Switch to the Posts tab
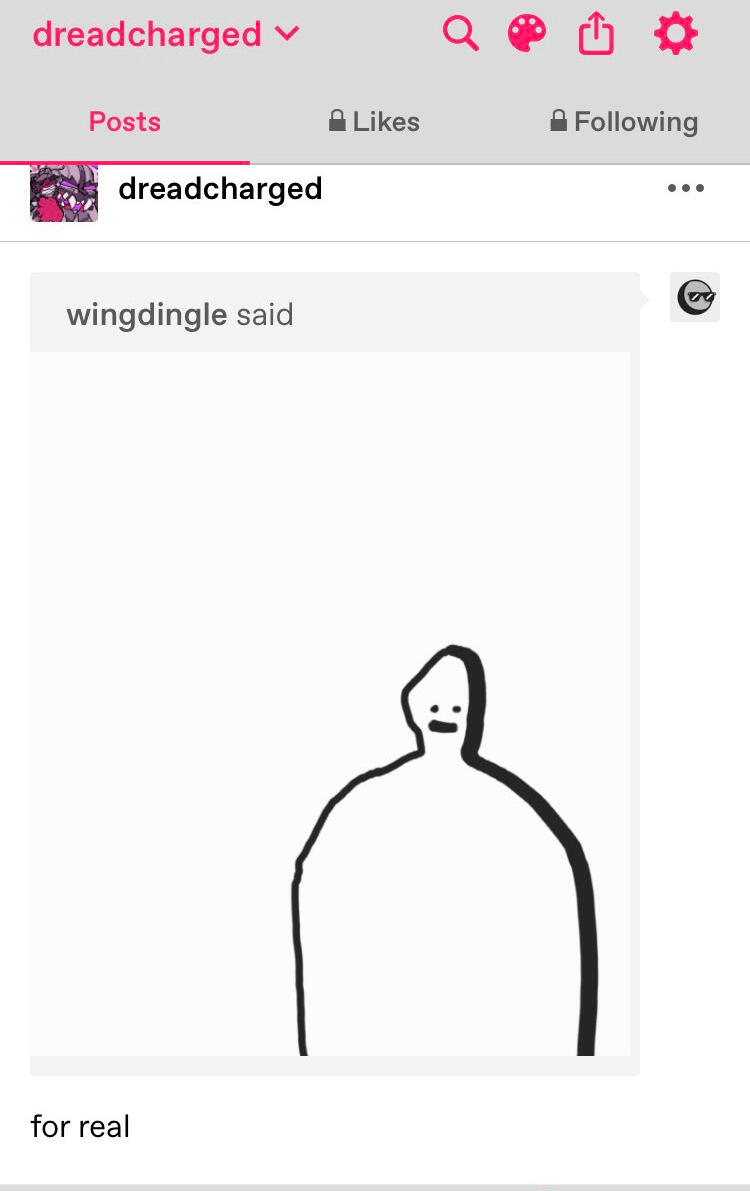This screenshot has height=1191, width=750. tap(125, 122)
